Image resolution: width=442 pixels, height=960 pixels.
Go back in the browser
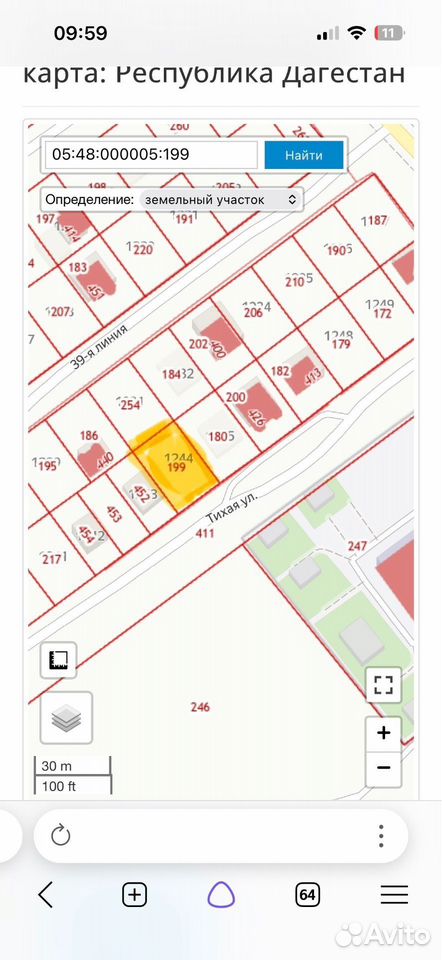click(x=46, y=895)
